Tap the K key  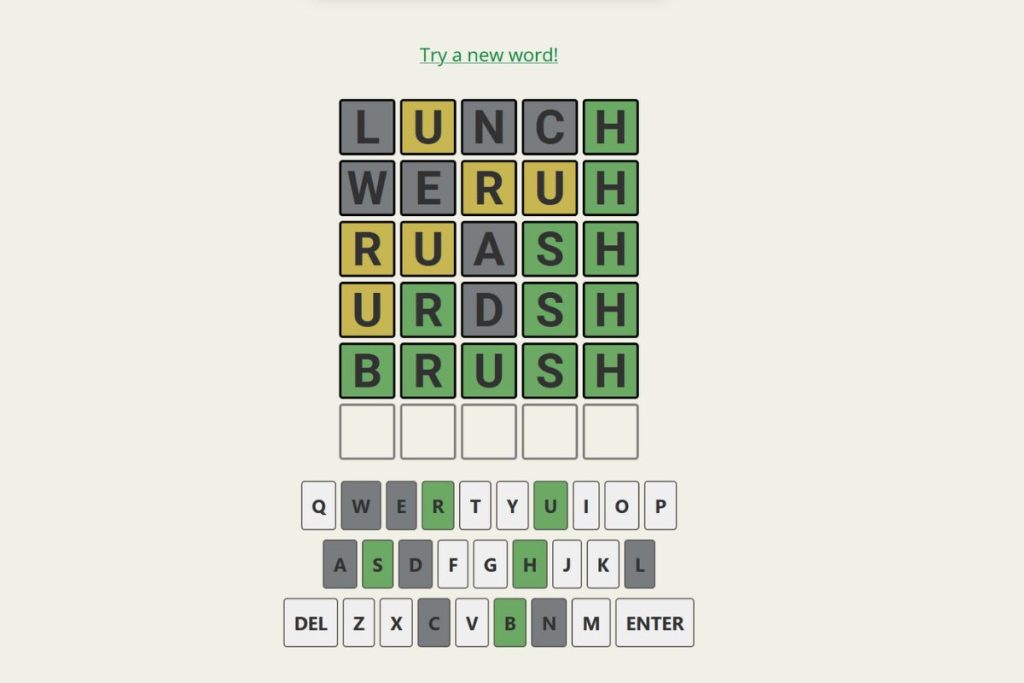coord(603,565)
